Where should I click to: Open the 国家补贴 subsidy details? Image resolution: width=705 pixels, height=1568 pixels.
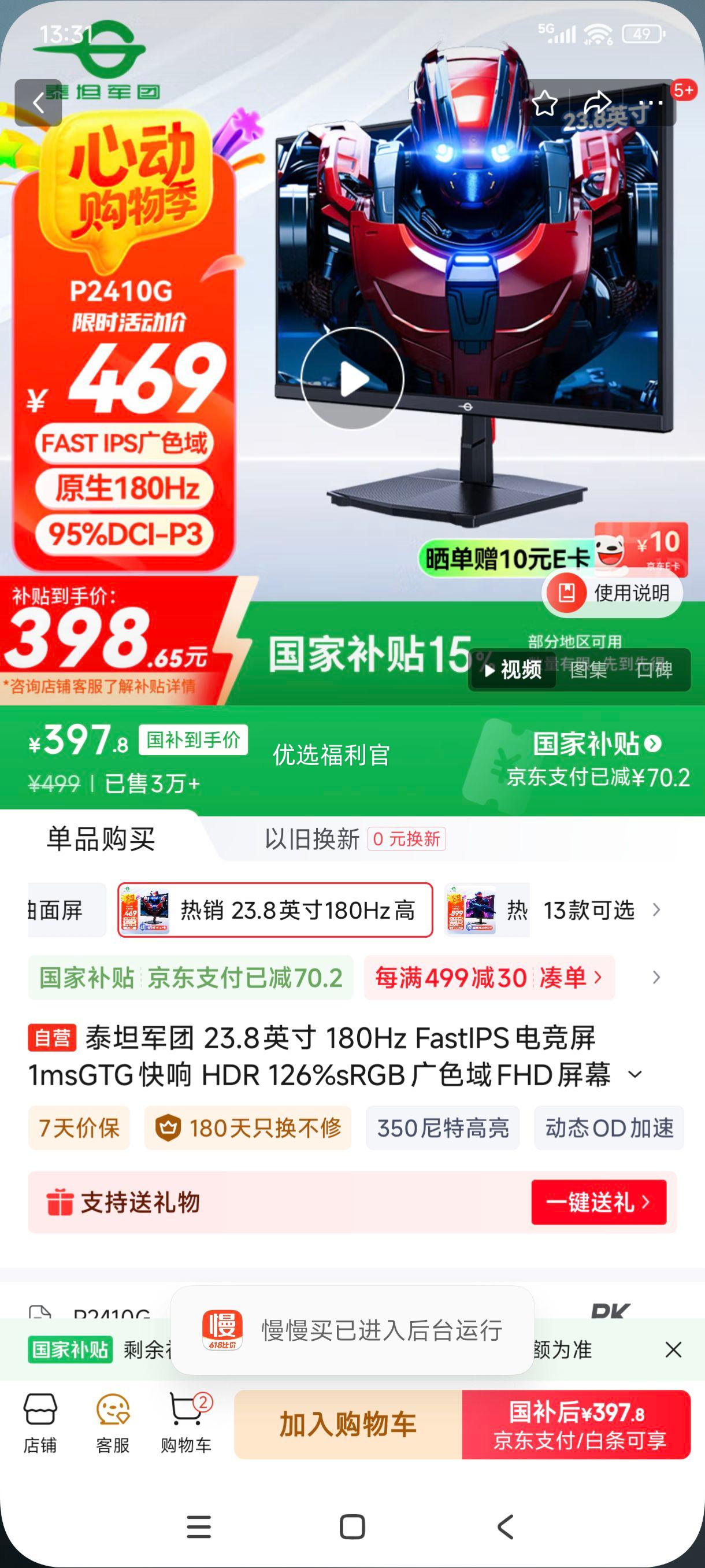click(x=596, y=744)
